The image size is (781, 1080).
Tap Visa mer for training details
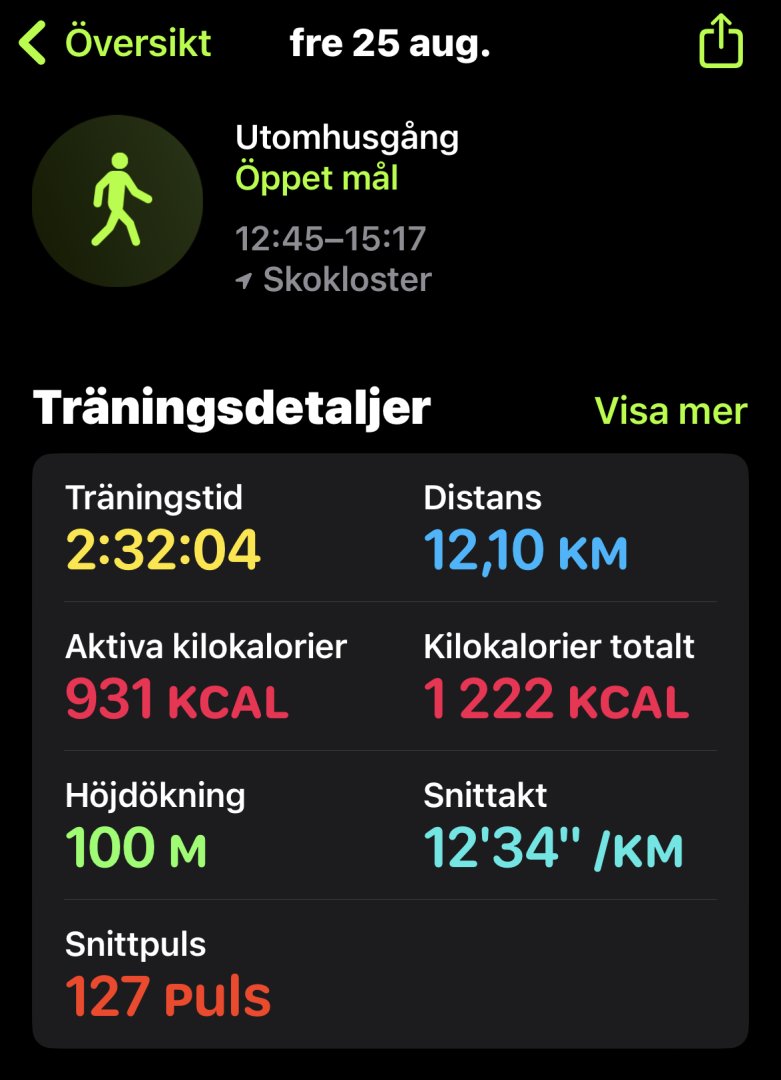click(670, 411)
